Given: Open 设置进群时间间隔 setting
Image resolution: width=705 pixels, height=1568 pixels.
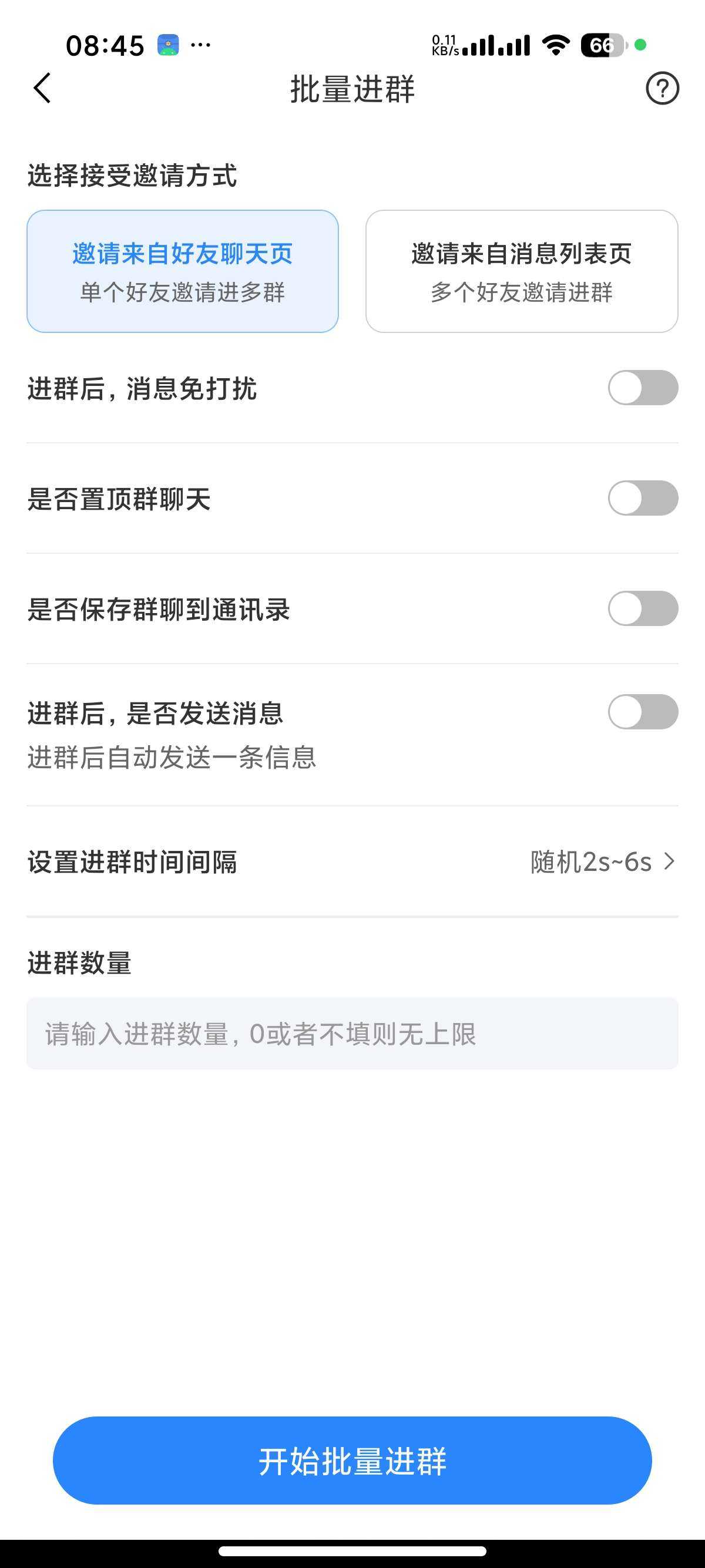Looking at the screenshot, I should [352, 862].
